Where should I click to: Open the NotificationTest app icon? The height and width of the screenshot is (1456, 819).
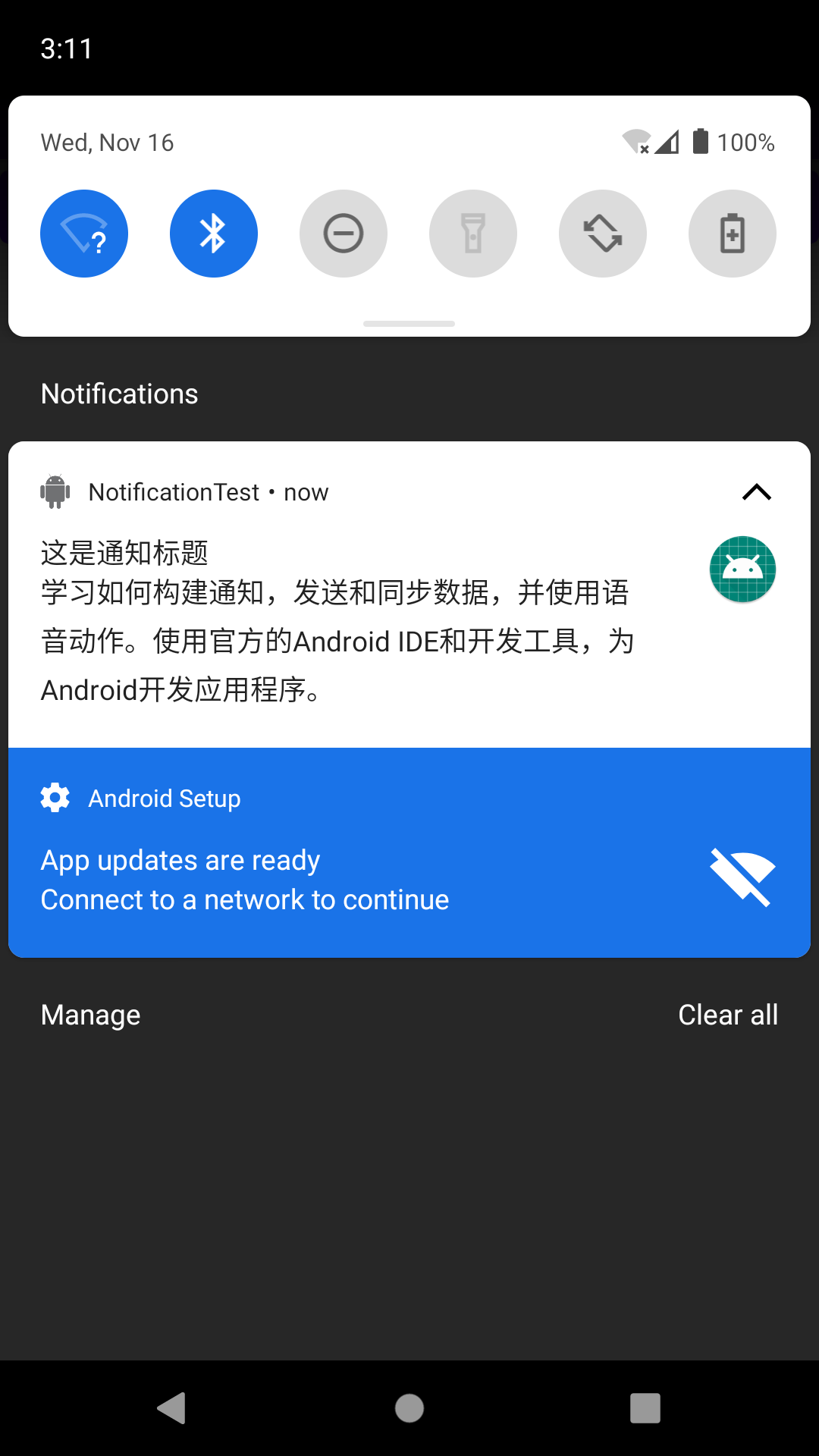click(x=54, y=491)
